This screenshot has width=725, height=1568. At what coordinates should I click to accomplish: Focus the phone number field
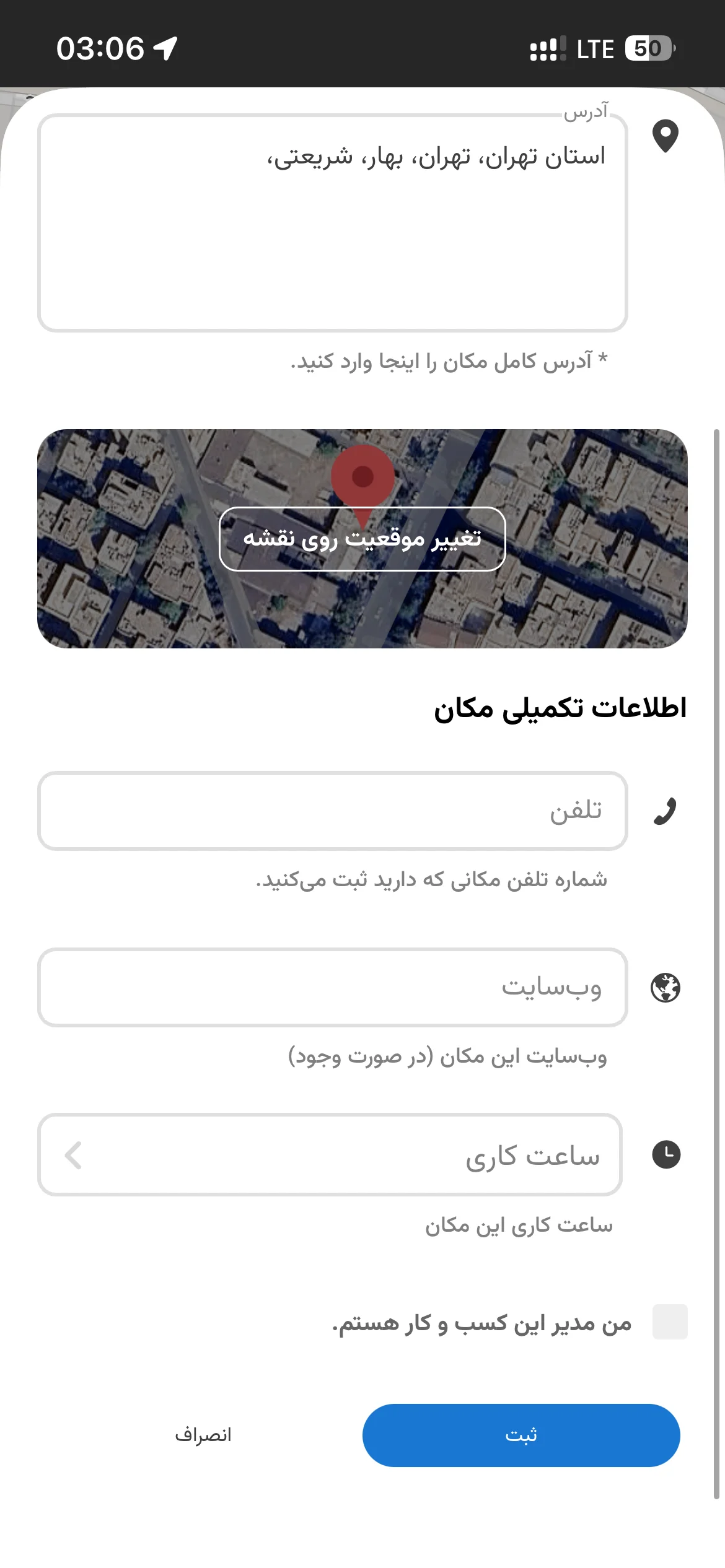(333, 811)
